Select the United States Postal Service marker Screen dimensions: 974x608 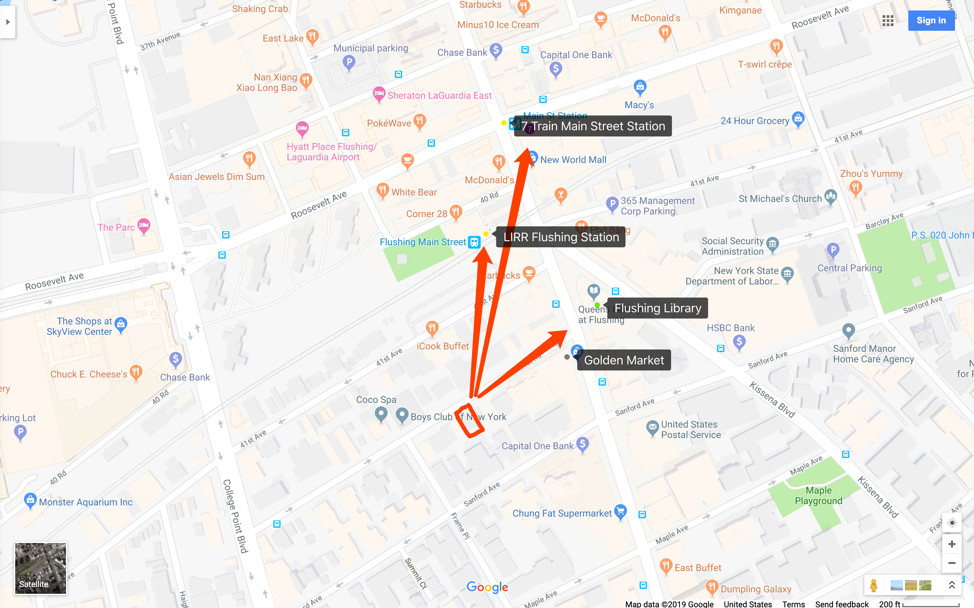tap(653, 428)
